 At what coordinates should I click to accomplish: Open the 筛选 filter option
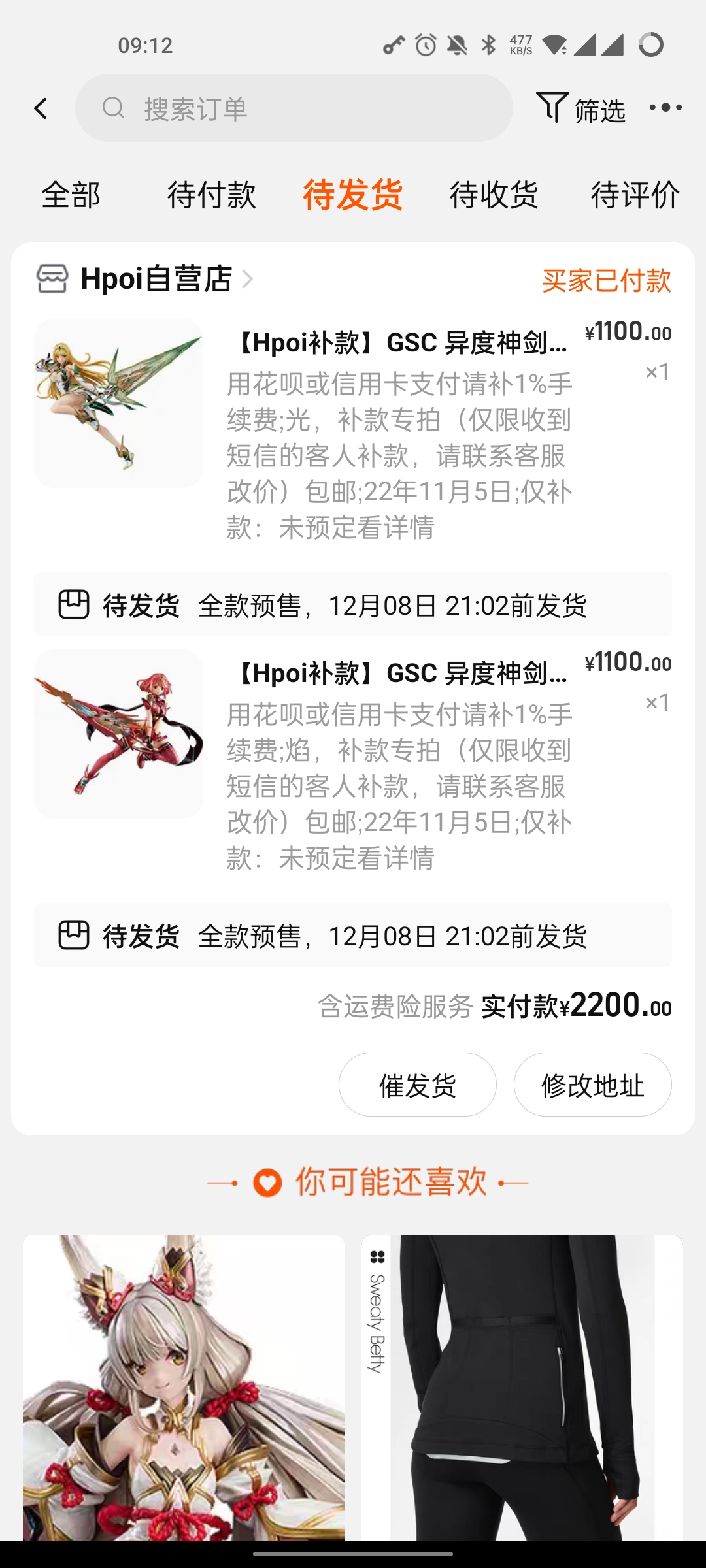pyautogui.click(x=581, y=108)
